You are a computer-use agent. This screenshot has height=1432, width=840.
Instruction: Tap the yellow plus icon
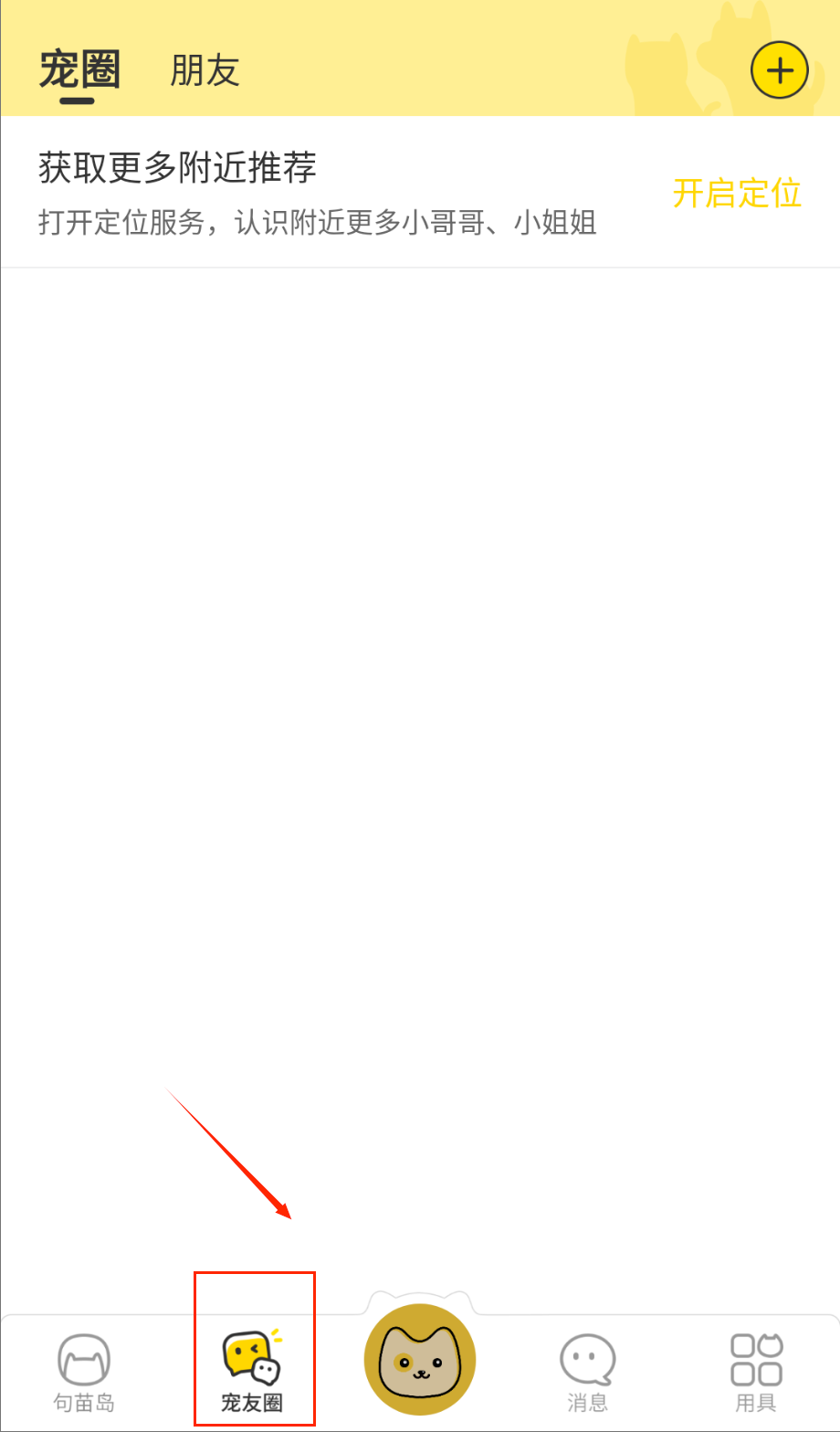click(x=779, y=70)
